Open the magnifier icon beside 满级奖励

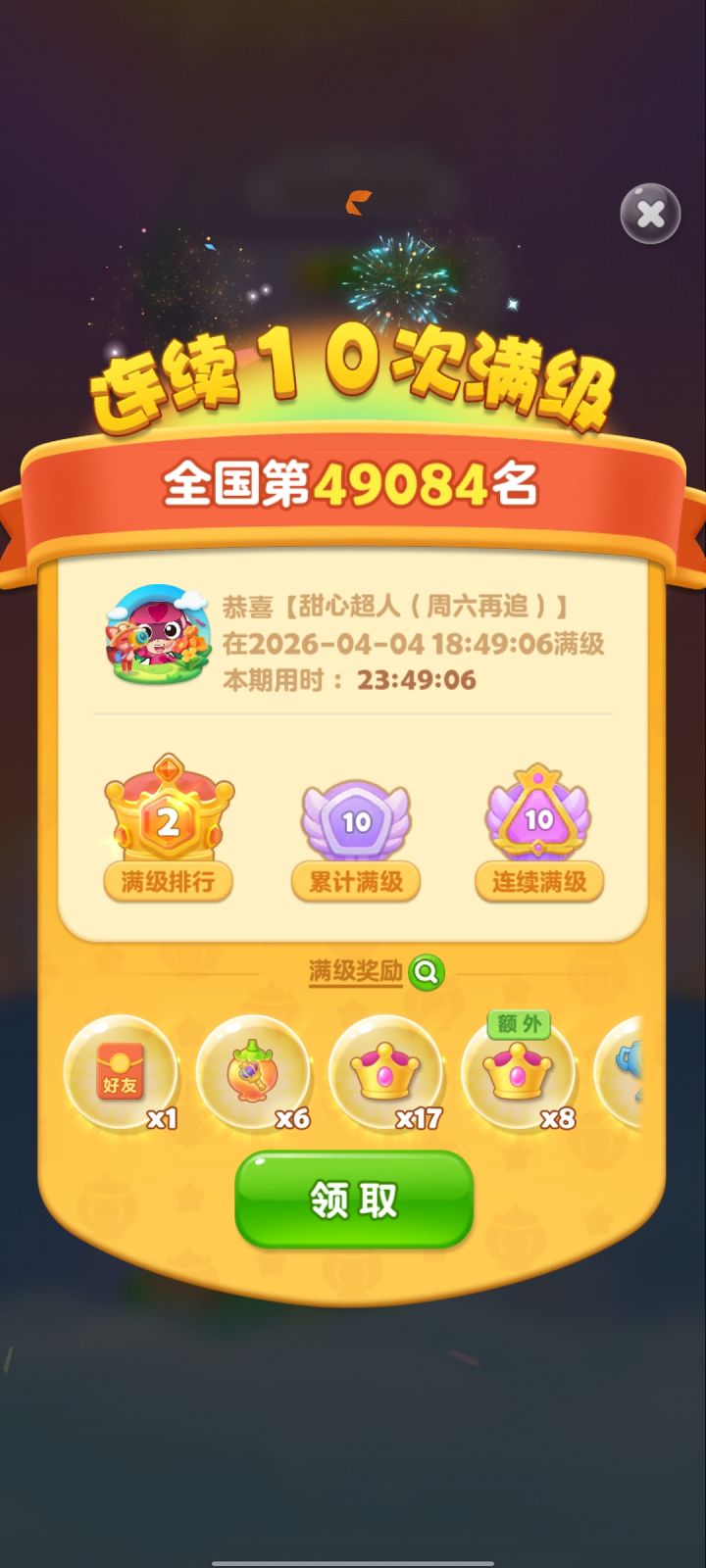point(424,973)
